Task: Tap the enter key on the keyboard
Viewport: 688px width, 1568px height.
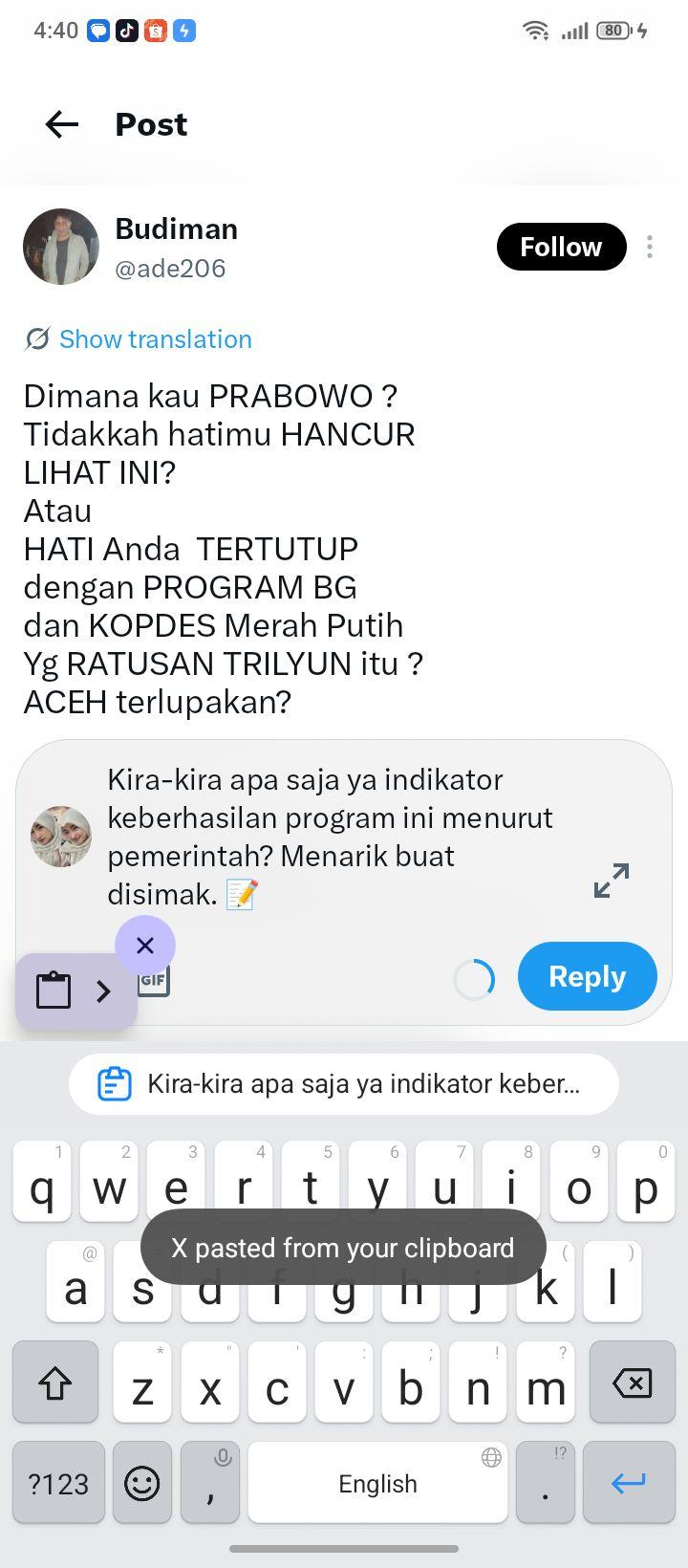Action: [629, 1483]
